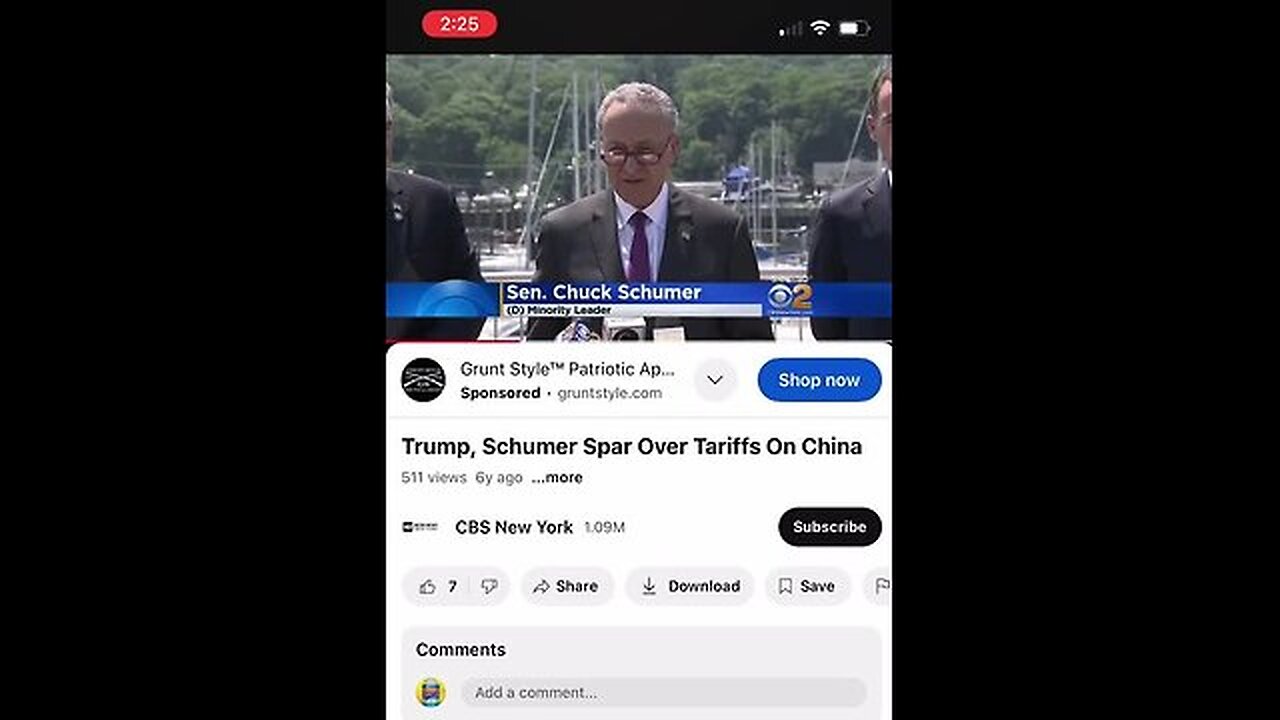Download the video

690,587
